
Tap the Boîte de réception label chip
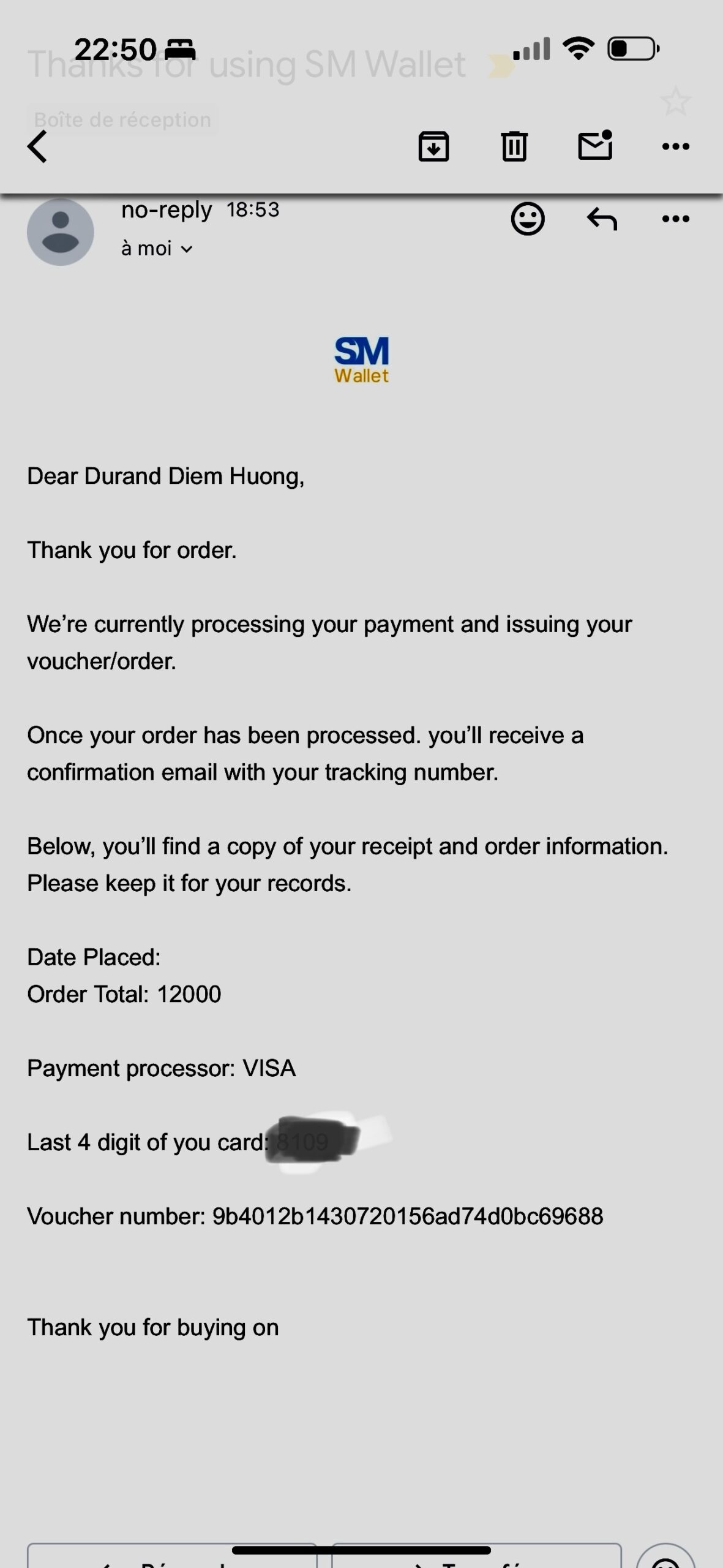click(122, 119)
